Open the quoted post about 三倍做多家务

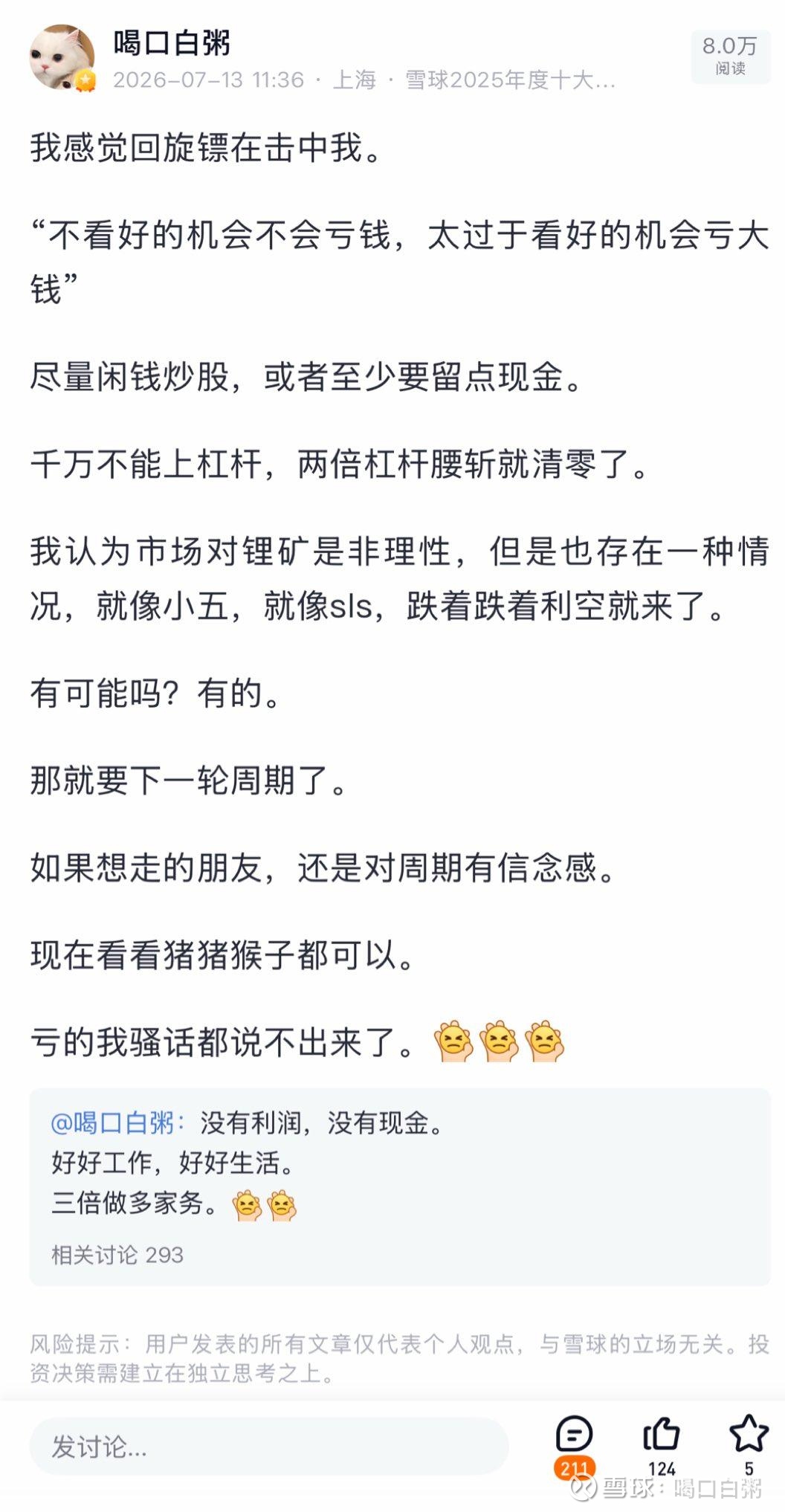pos(400,1187)
